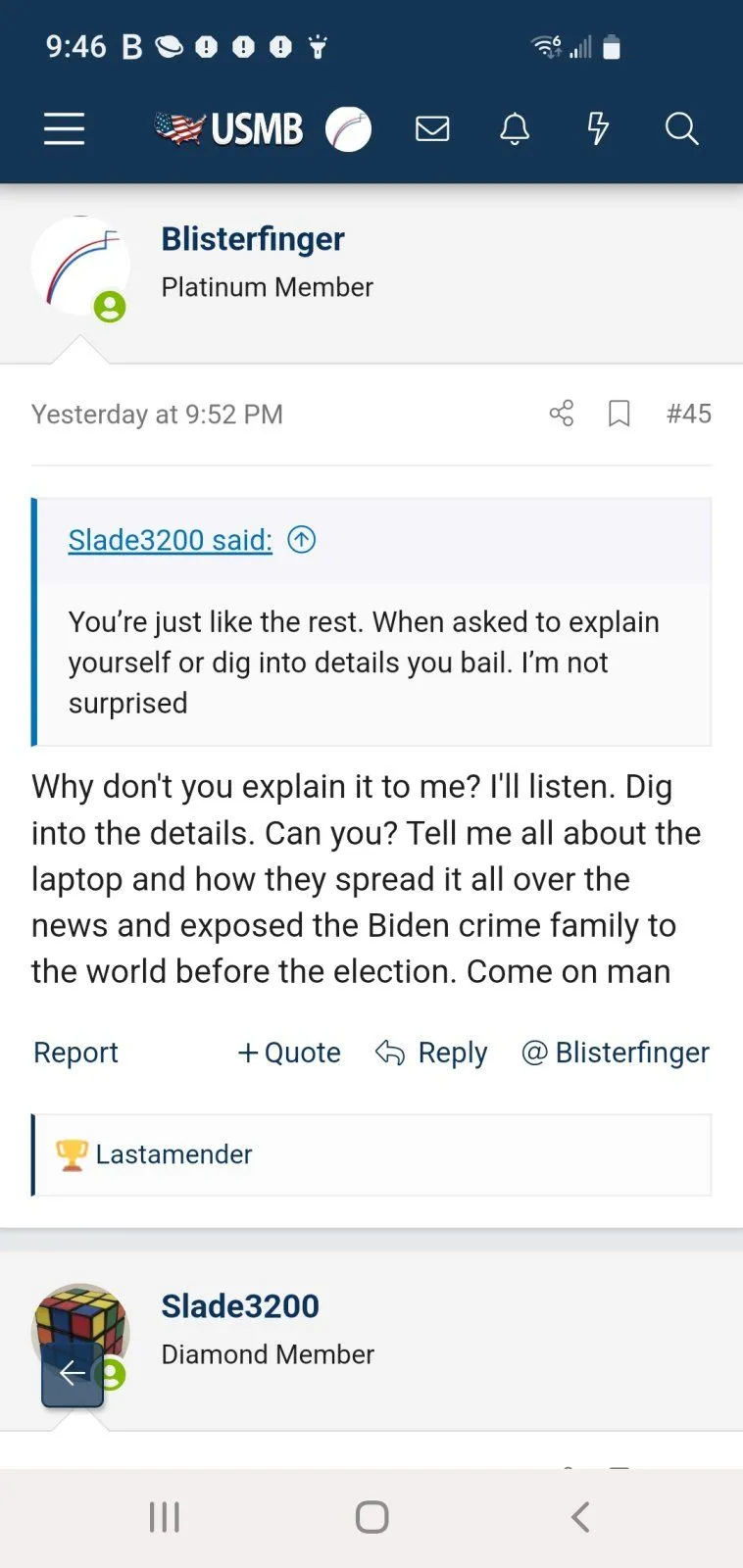View Lastamender's reaction
Image resolution: width=743 pixels, height=1568 pixels.
click(x=173, y=1154)
